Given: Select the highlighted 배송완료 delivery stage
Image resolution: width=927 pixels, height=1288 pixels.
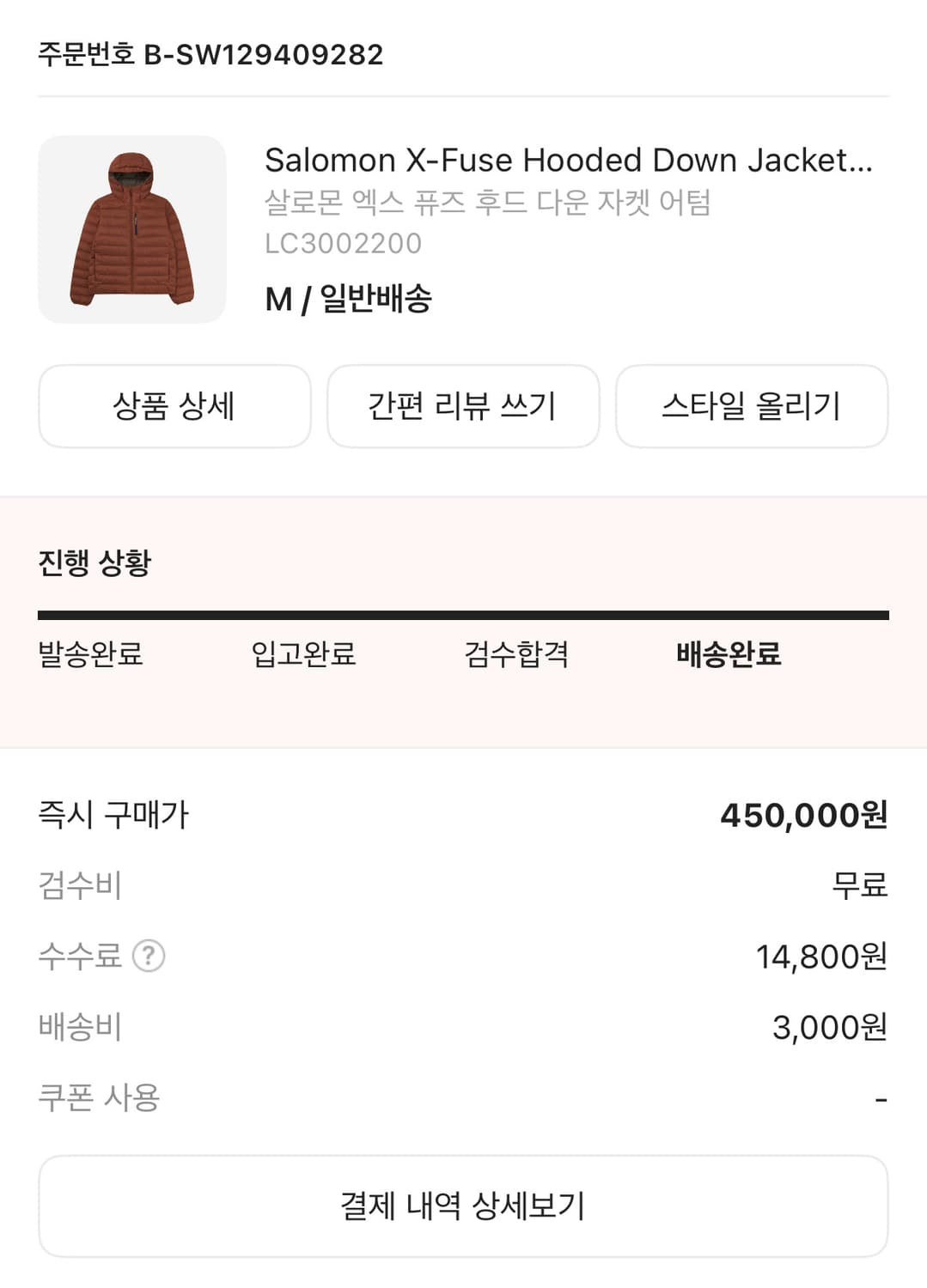Looking at the screenshot, I should coord(729,654).
